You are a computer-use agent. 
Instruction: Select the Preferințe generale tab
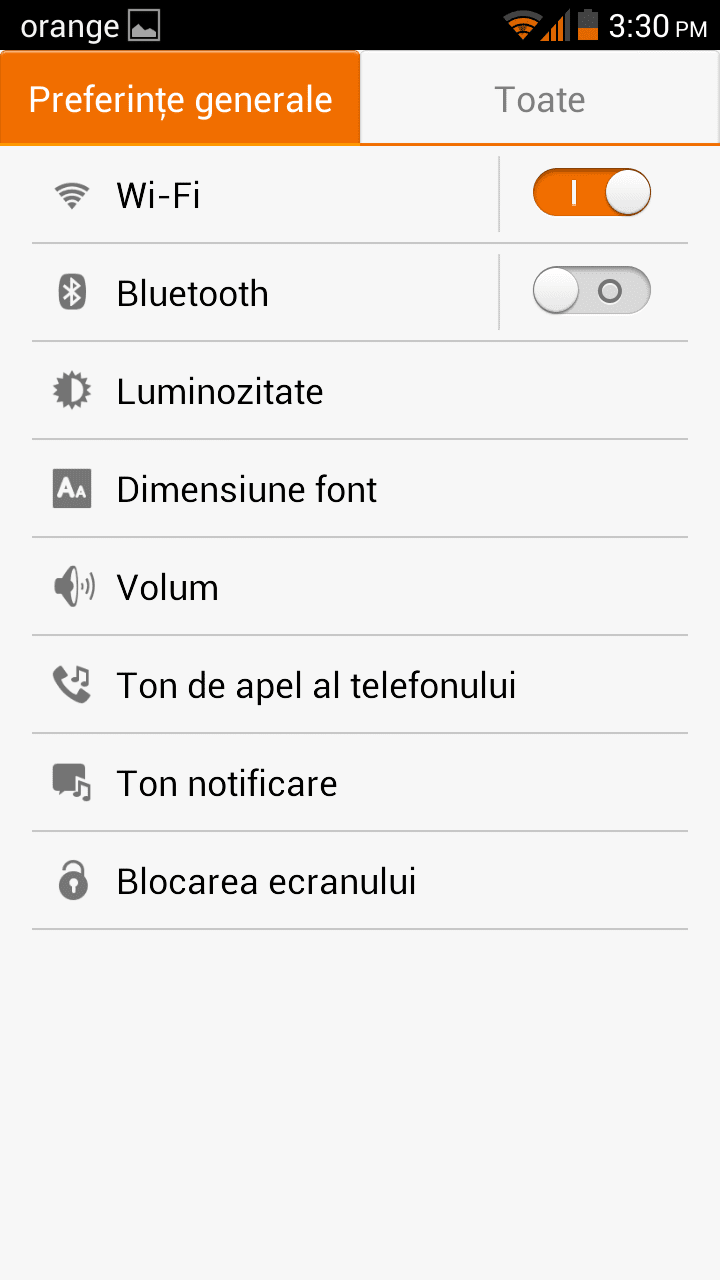click(x=180, y=98)
